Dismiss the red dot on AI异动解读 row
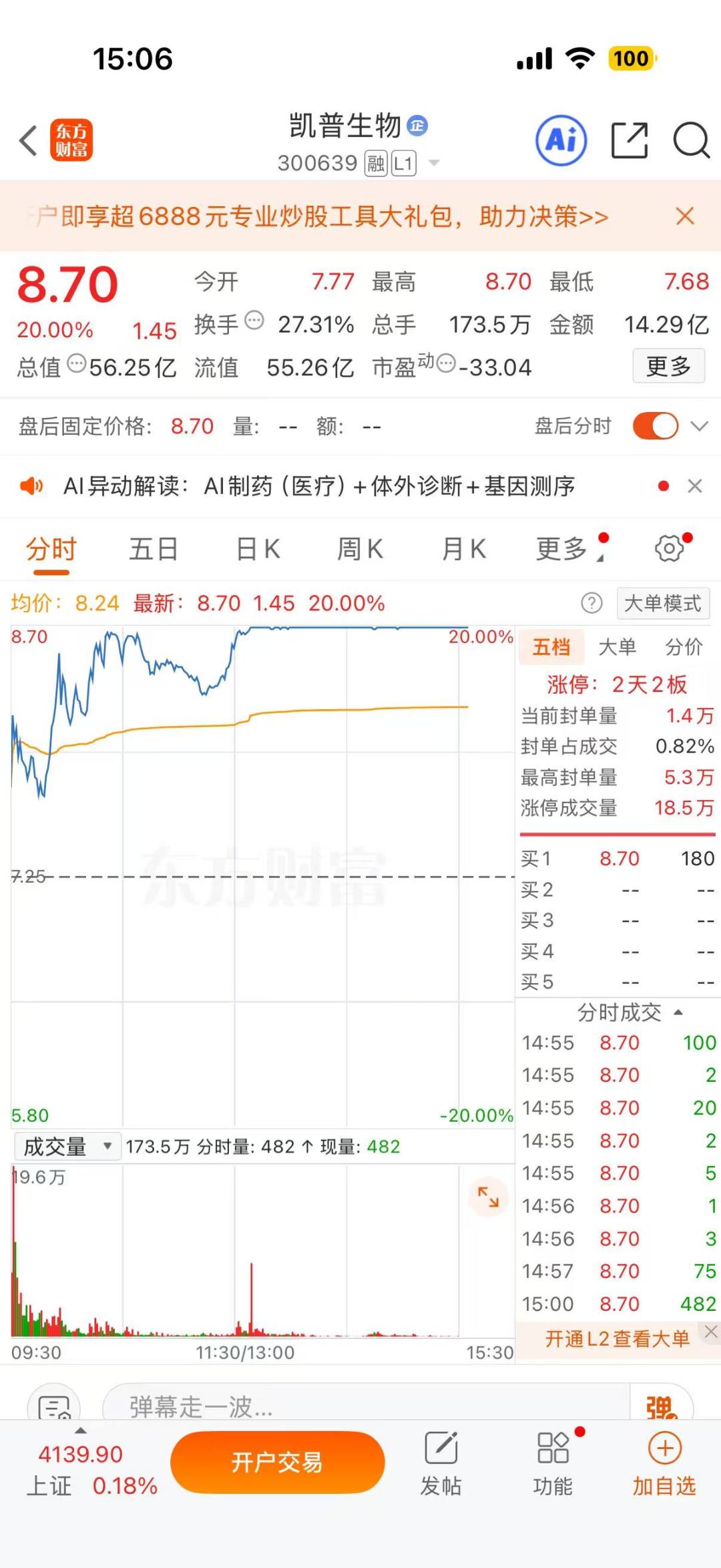Viewport: 721px width, 1568px height. click(662, 486)
